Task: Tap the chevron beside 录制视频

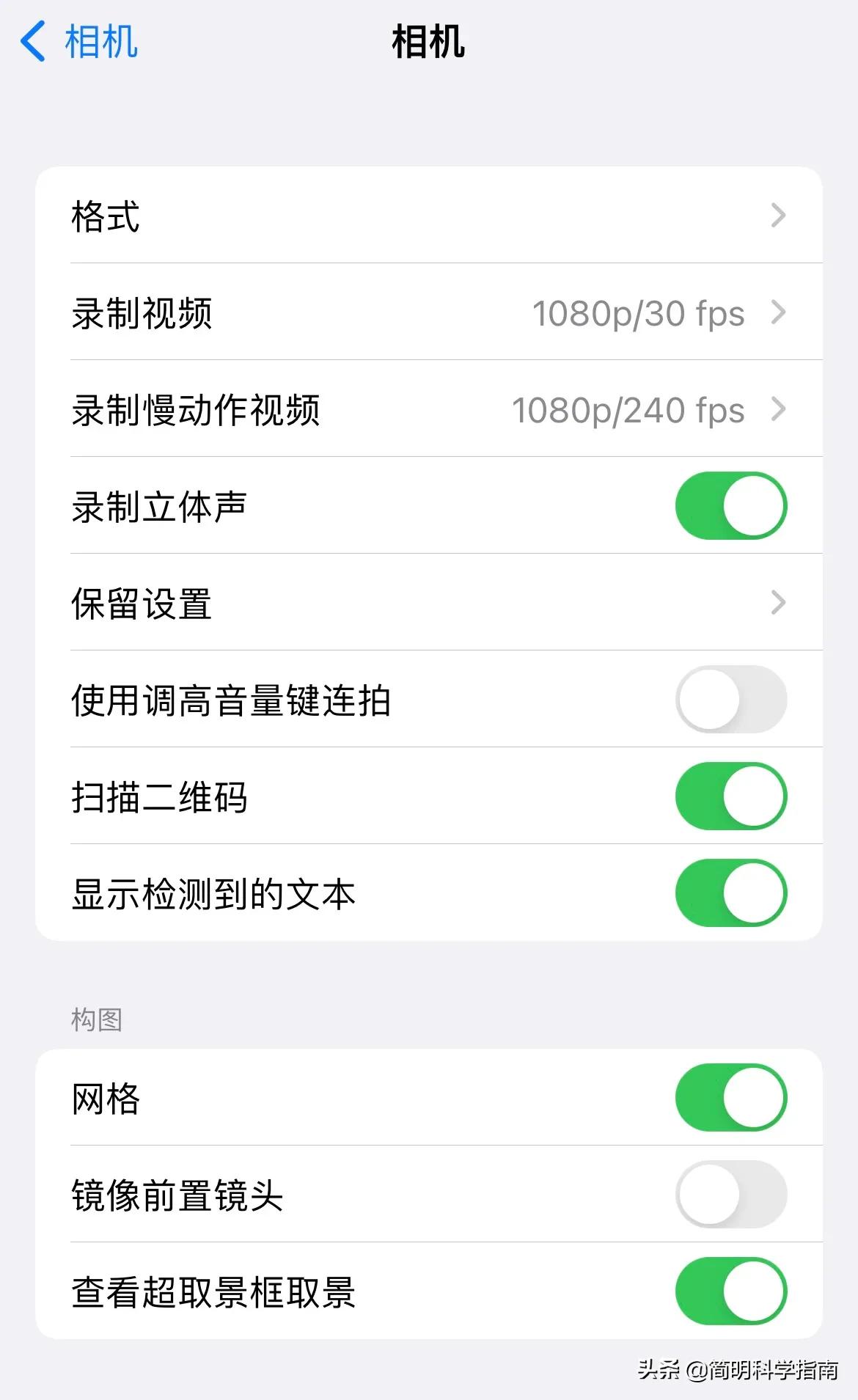Action: coord(780,313)
